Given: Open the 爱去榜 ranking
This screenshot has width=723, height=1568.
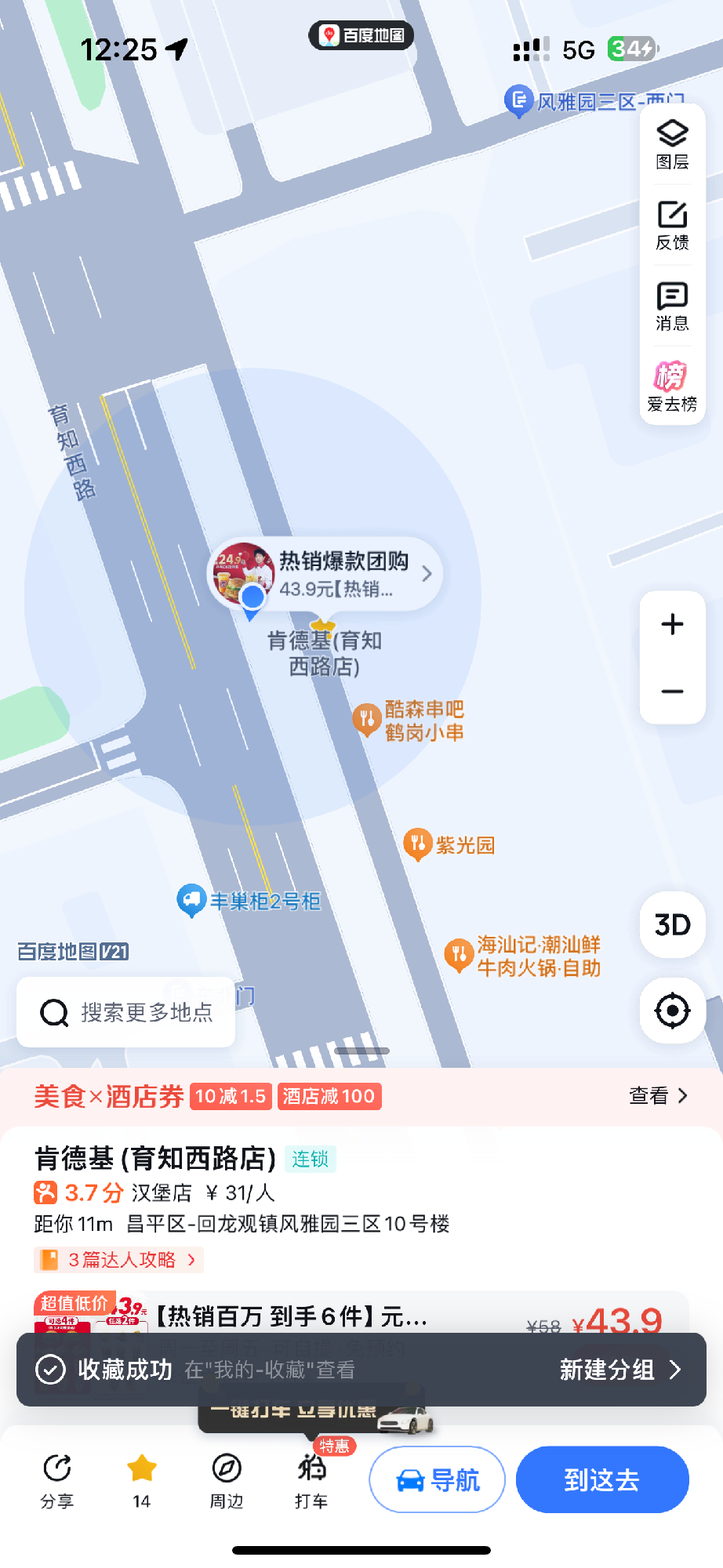Looking at the screenshot, I should point(672,387).
